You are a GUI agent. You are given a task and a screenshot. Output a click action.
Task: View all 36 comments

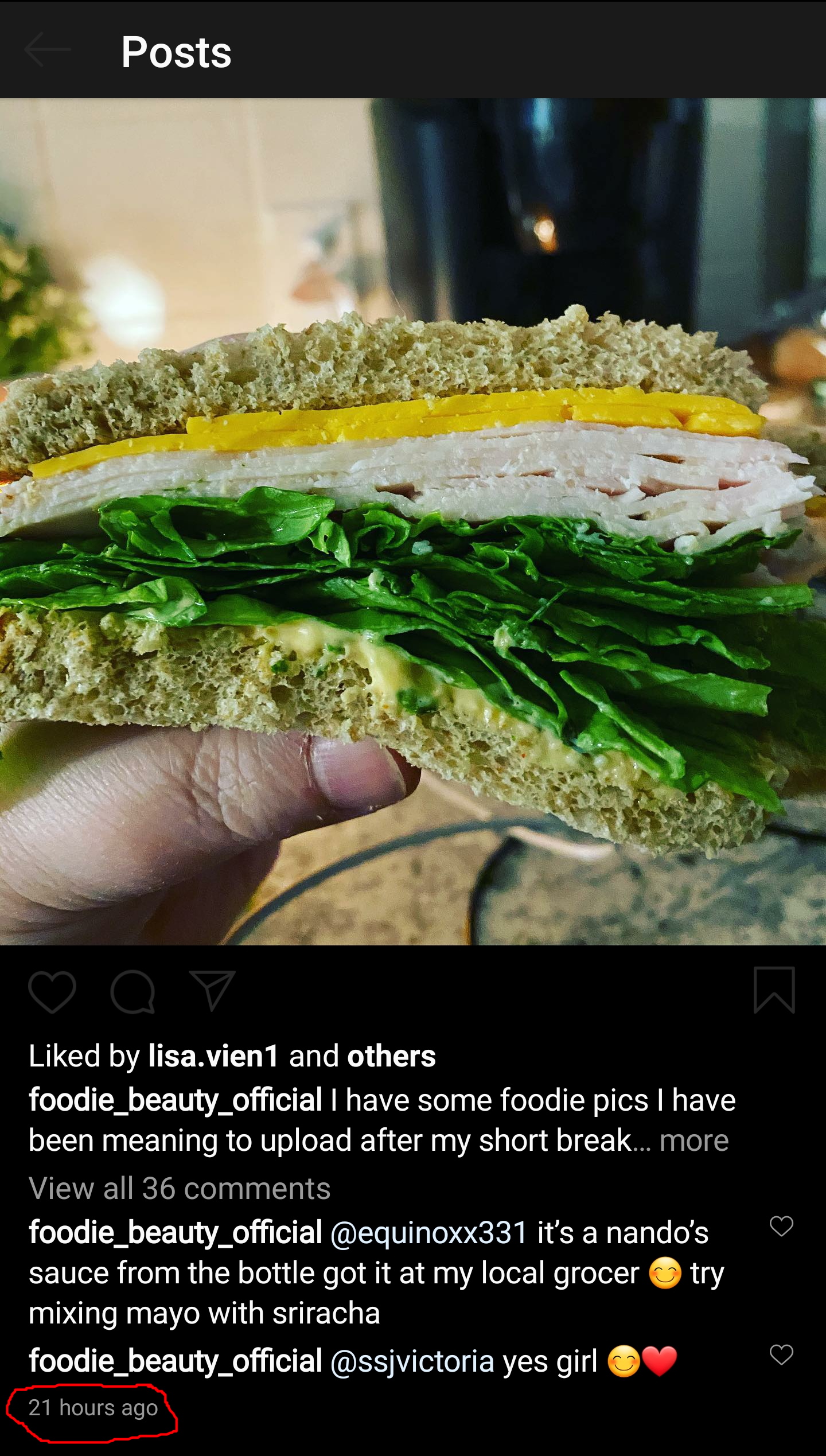point(180,1188)
